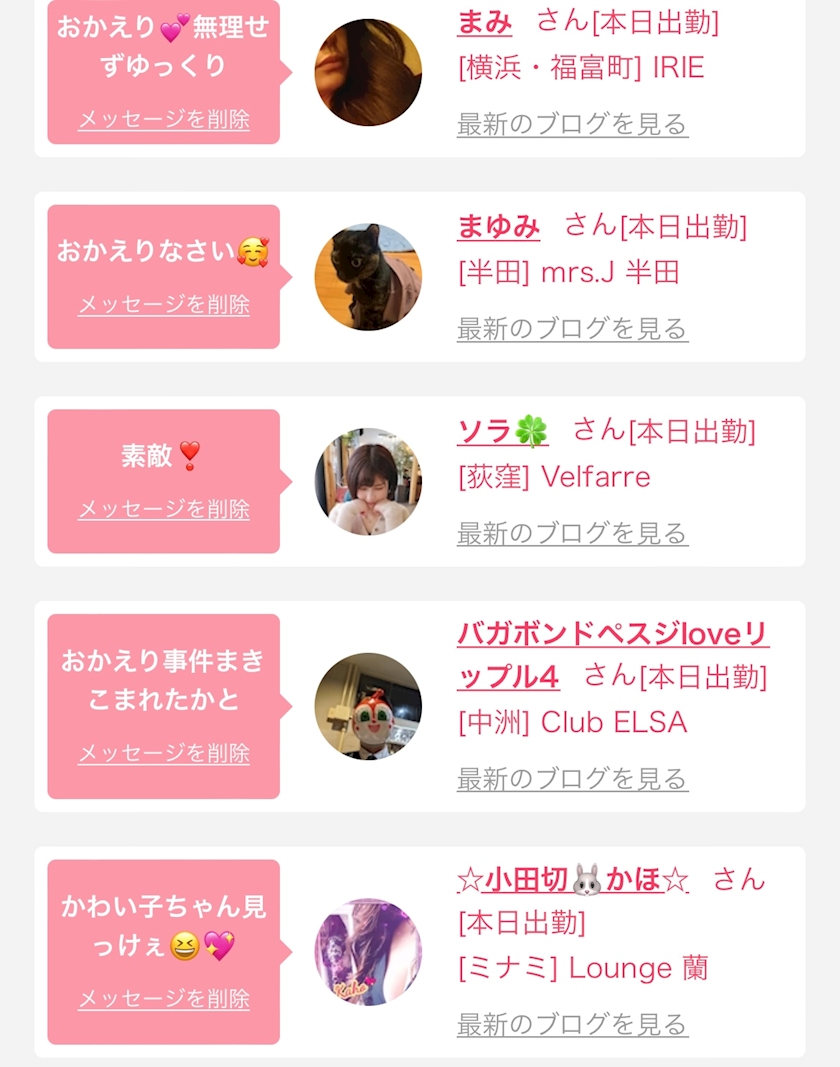
Task: Delete the おかえり事件まきこまれたかと message
Action: 164,753
